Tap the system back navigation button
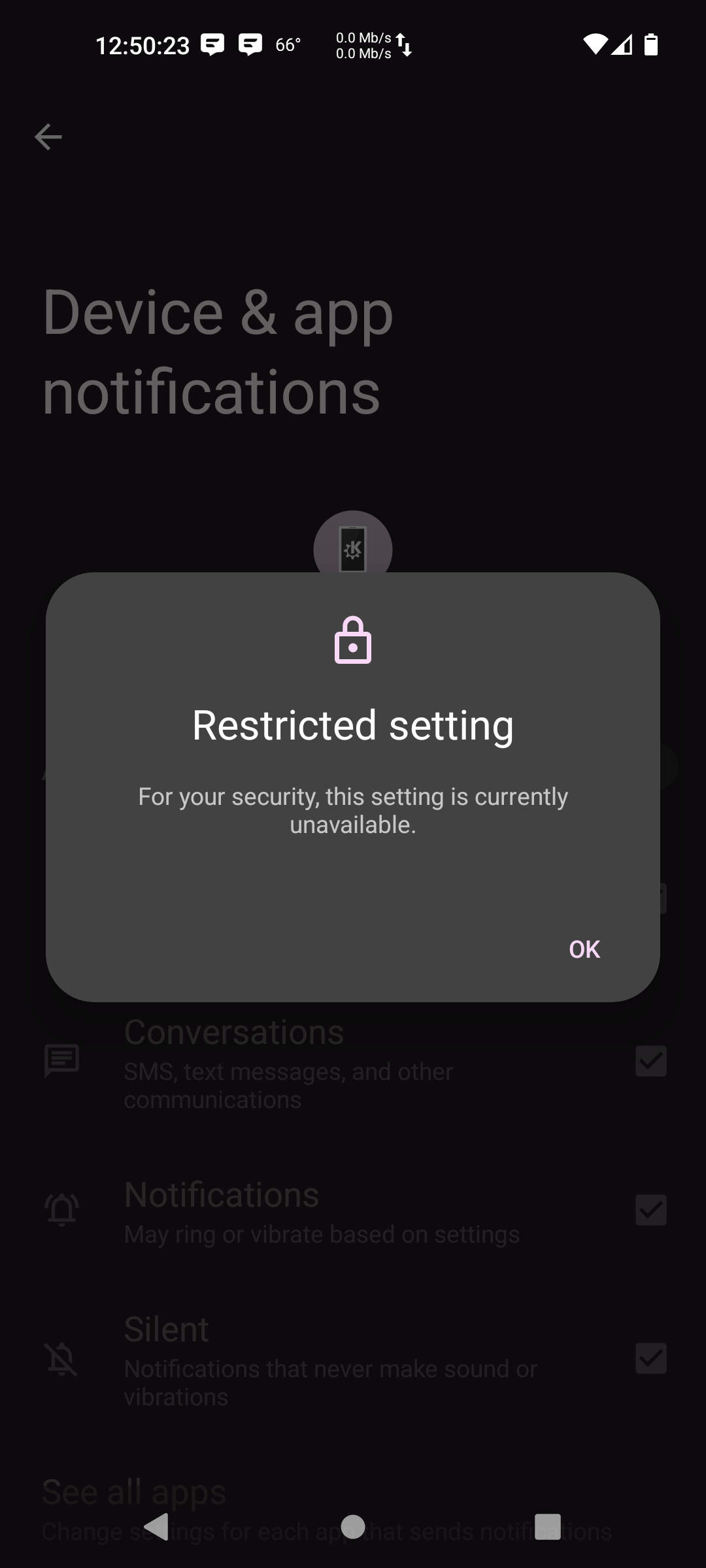 pyautogui.click(x=157, y=1527)
